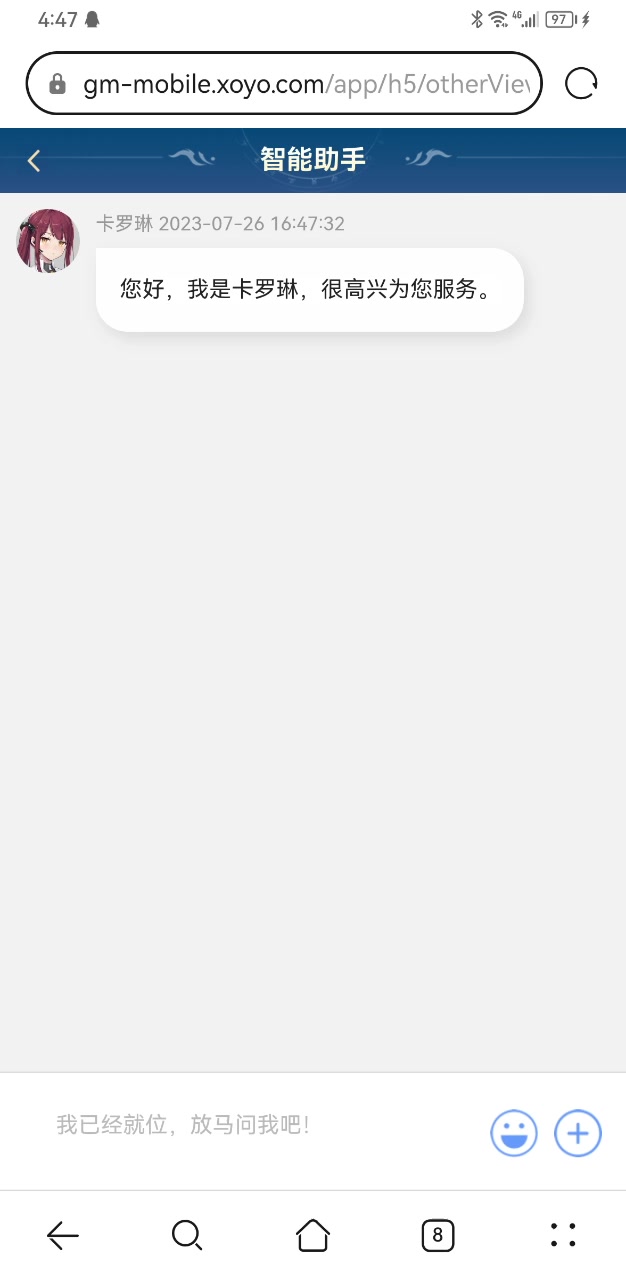626x1280 pixels.
Task: Open the four-dot browser menu
Action: [x=563, y=1236]
